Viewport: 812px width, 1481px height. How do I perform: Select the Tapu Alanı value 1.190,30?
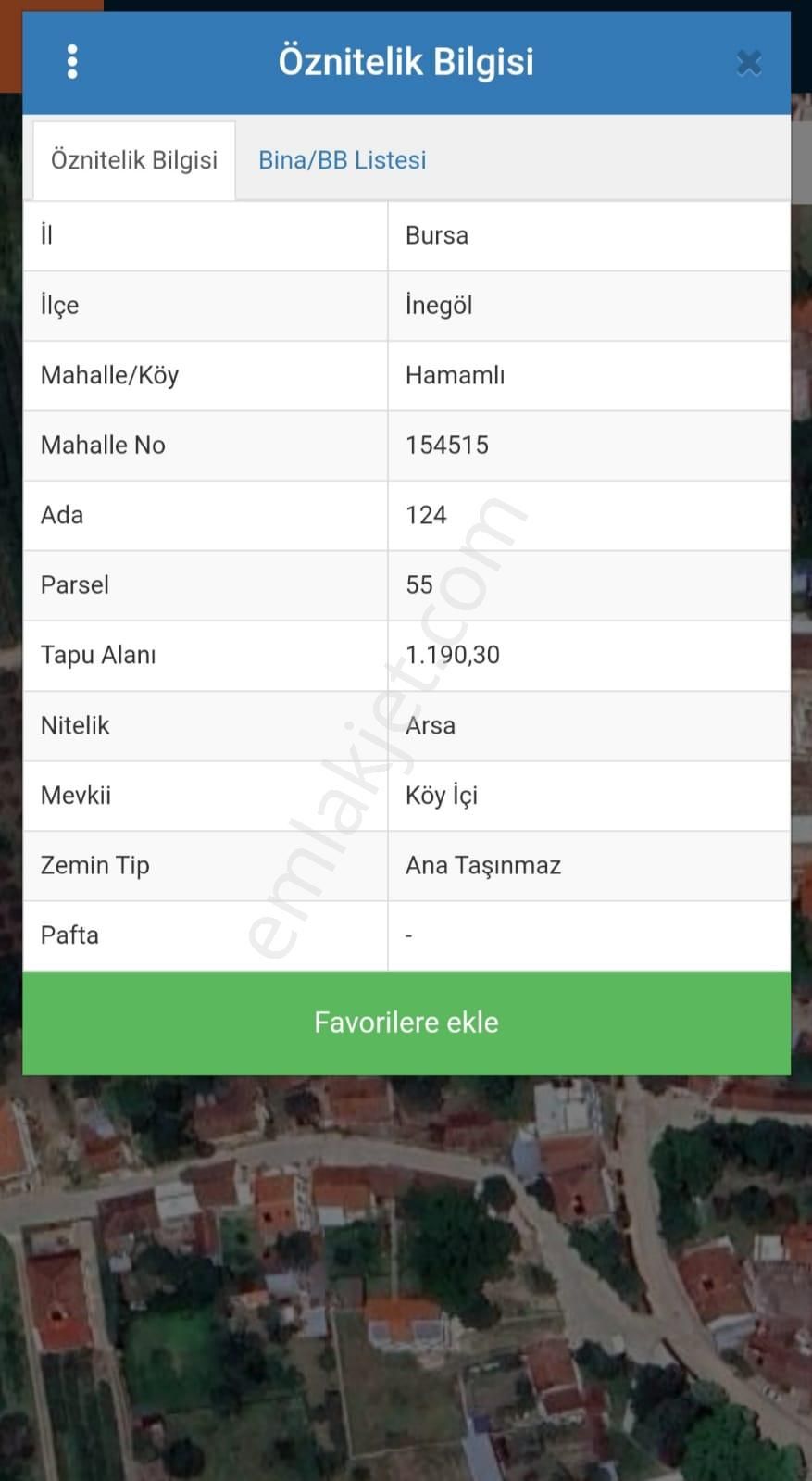453,655
